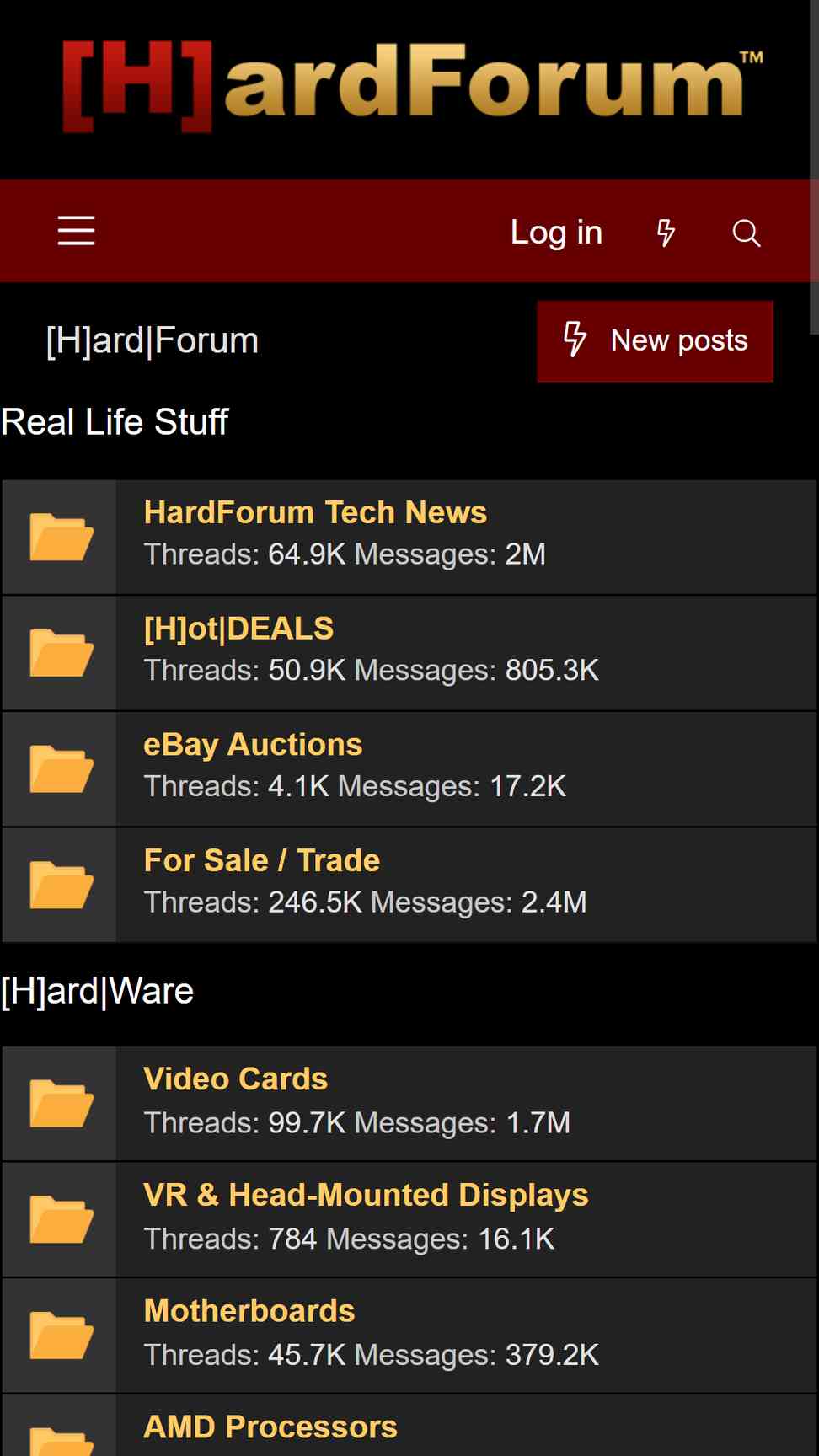Image resolution: width=819 pixels, height=1456 pixels.
Task: Open the For Sale / Trade forum
Action: [x=262, y=860]
